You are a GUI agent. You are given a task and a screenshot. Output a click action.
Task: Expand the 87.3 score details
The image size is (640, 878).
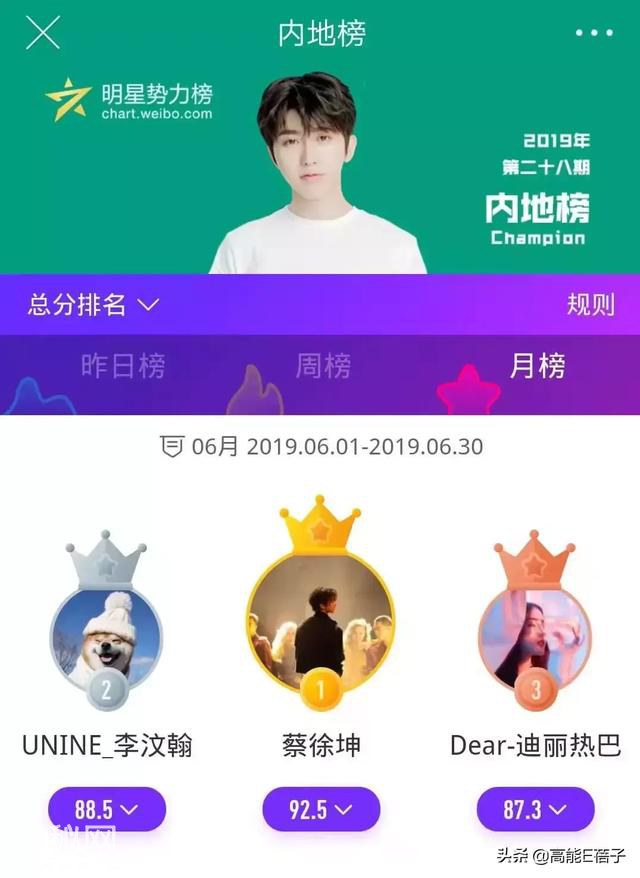(x=535, y=809)
